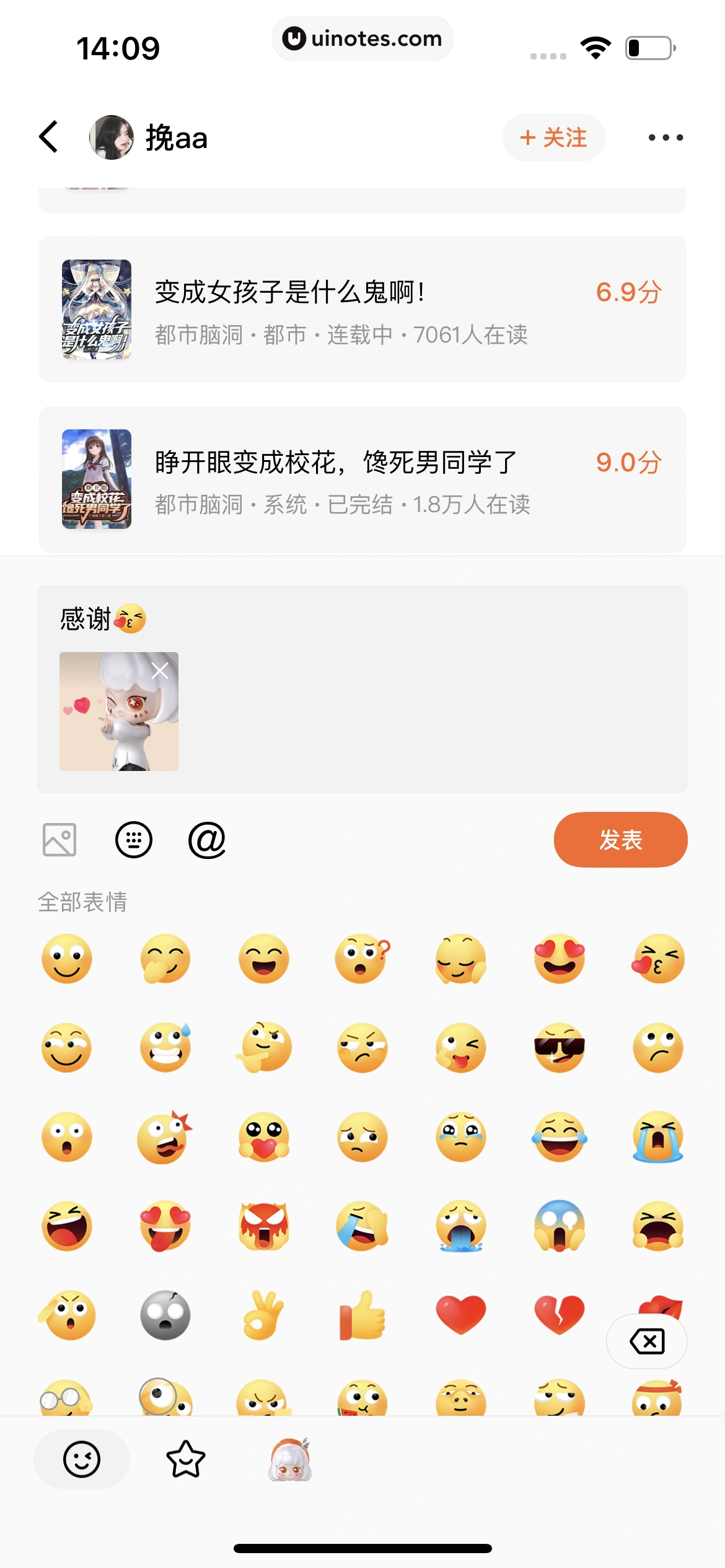This screenshot has width=725, height=1568.
Task: Follow 挽aa with the 关注 button
Action: [x=553, y=137]
